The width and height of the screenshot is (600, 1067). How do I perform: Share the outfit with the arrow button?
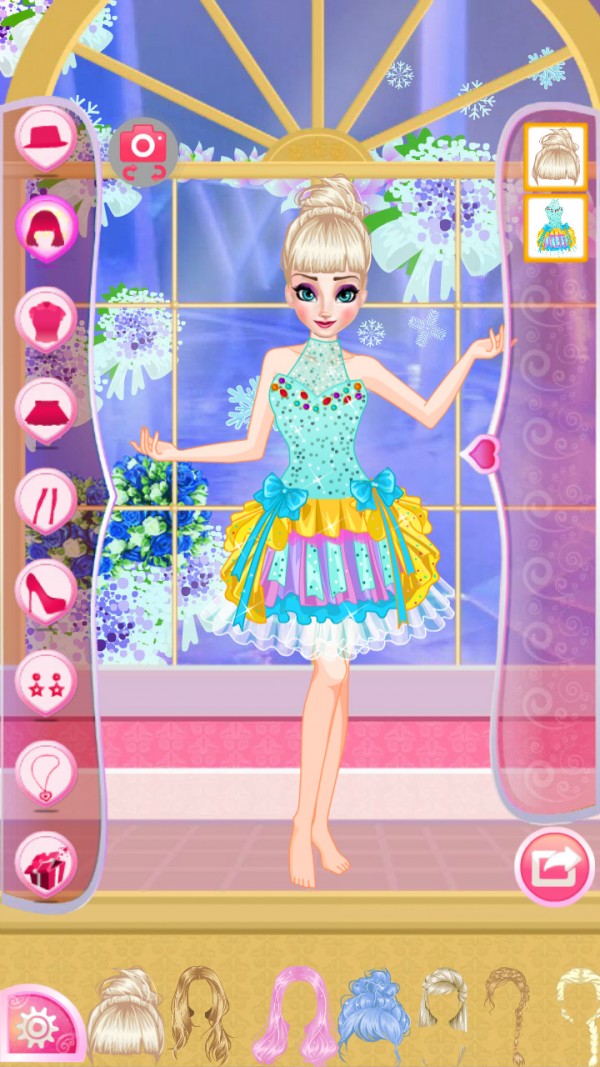[x=554, y=866]
